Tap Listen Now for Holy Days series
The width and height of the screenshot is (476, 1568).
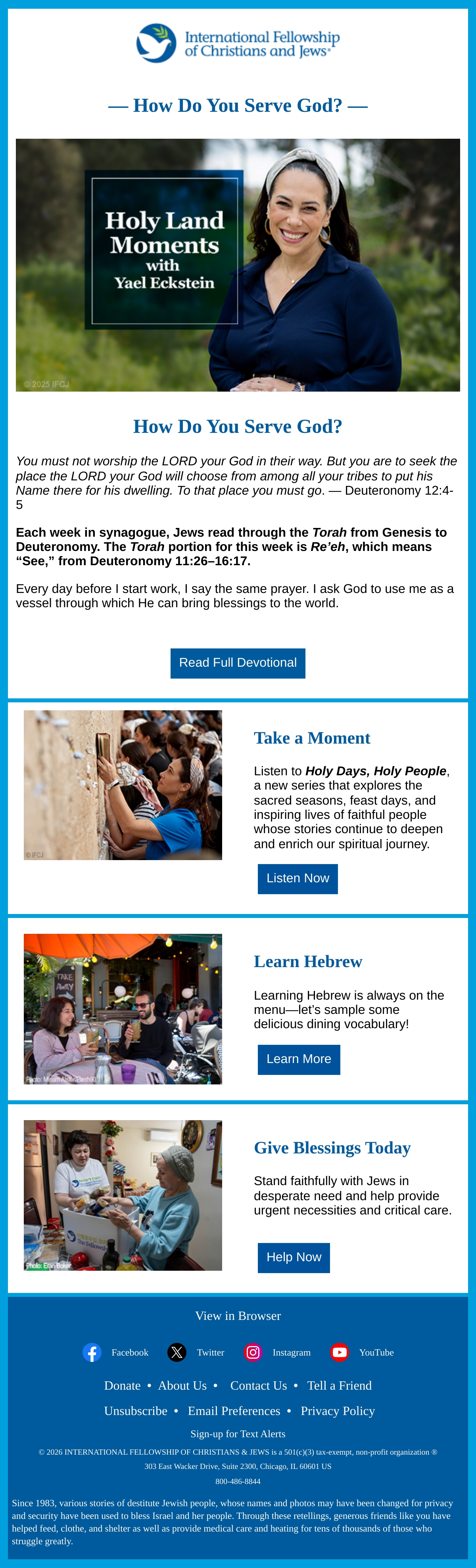pos(297,878)
